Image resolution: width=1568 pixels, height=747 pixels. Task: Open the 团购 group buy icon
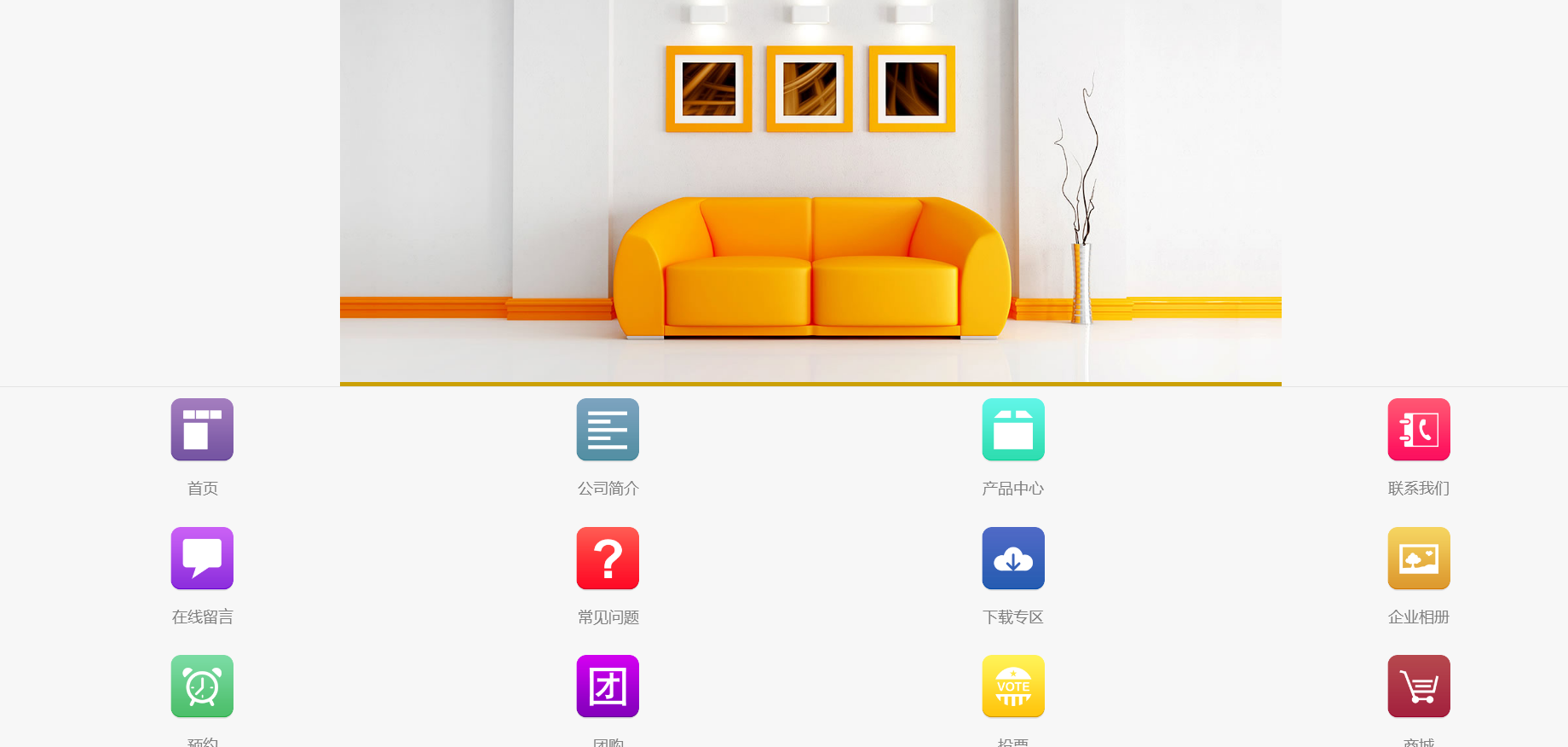(608, 686)
